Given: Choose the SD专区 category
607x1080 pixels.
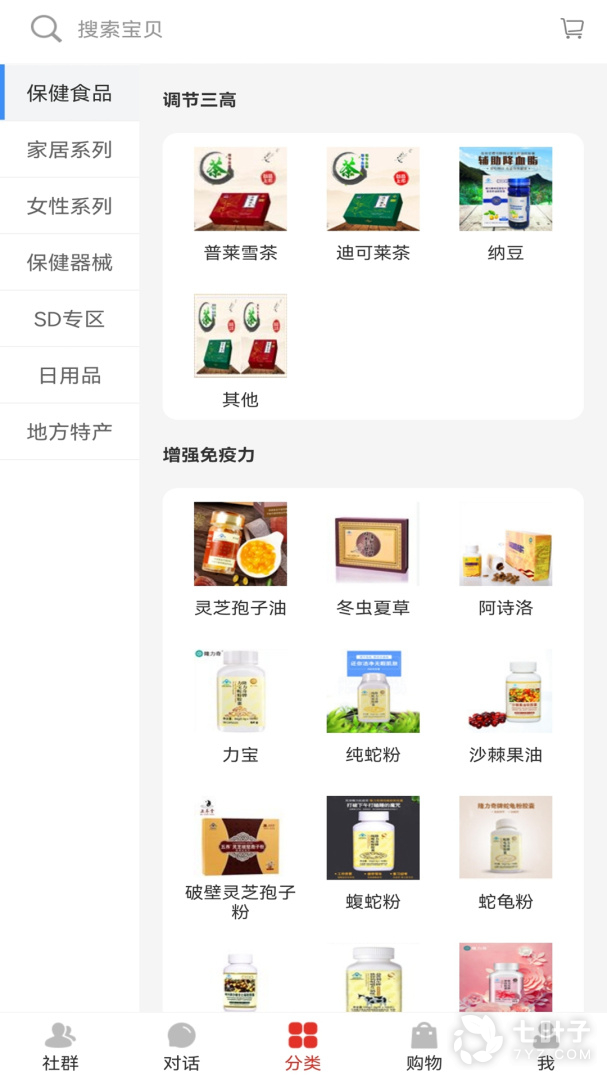Looking at the screenshot, I should 69,319.
